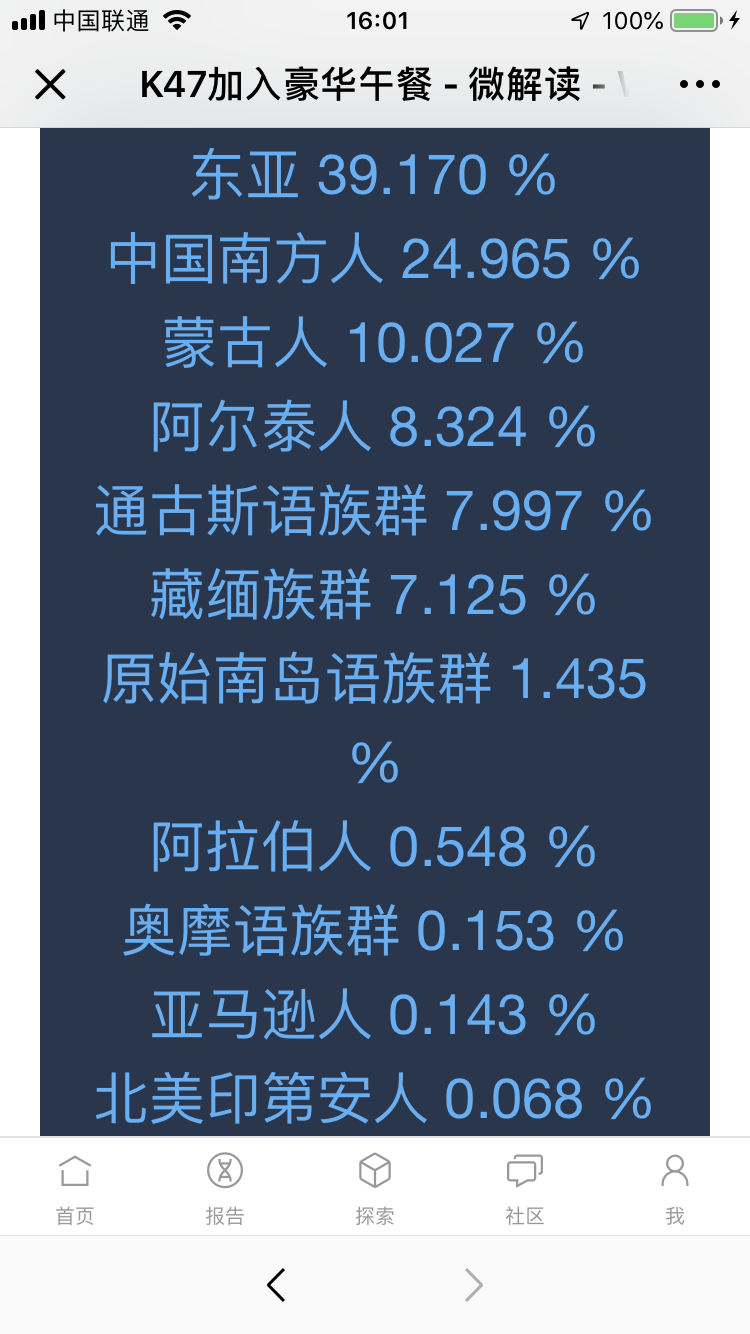Viewport: 750px width, 1334px height.
Task: Select the 社区 tab
Action: pyautogui.click(x=525, y=1189)
